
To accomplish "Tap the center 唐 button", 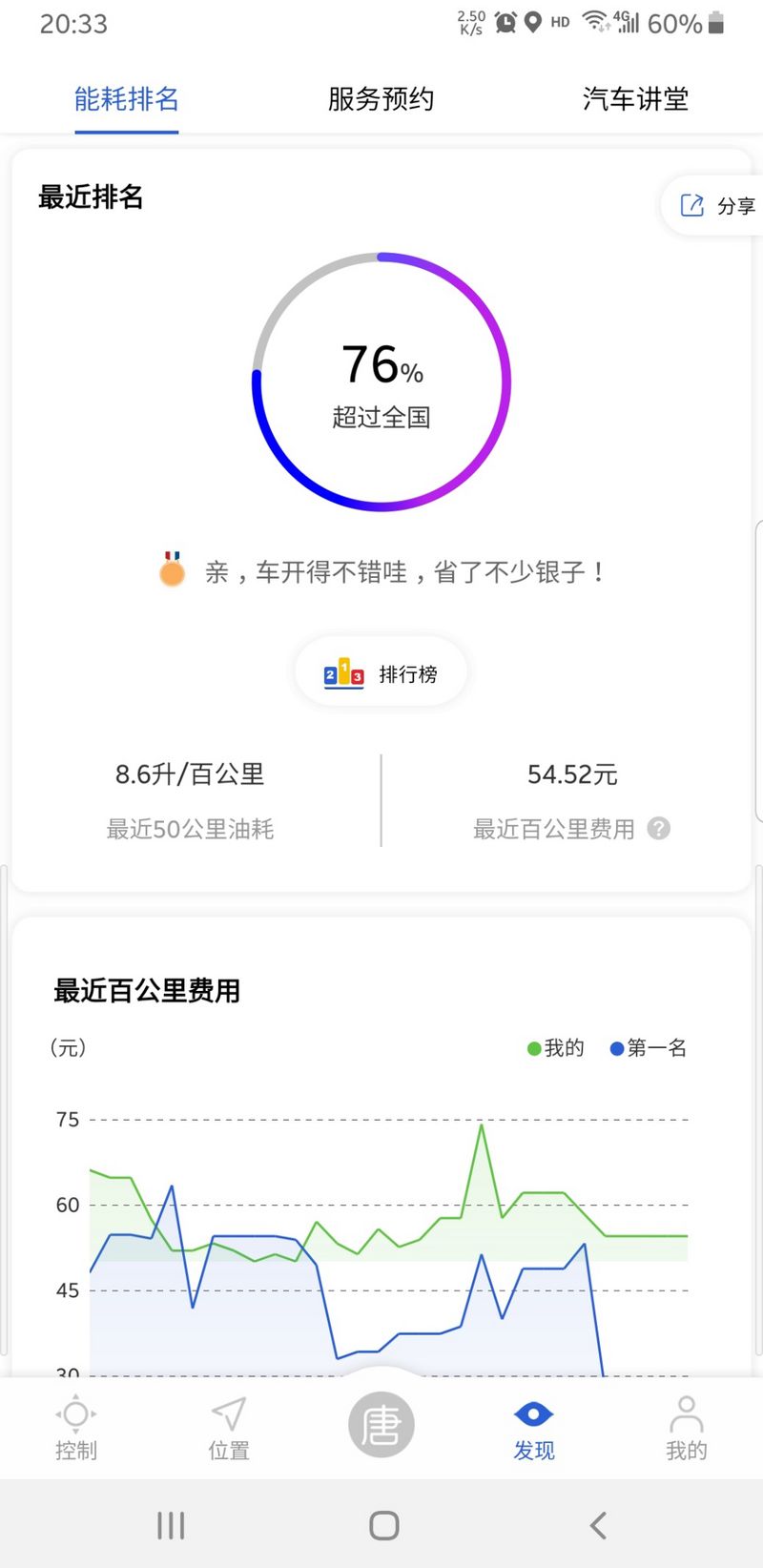I will tap(381, 1425).
